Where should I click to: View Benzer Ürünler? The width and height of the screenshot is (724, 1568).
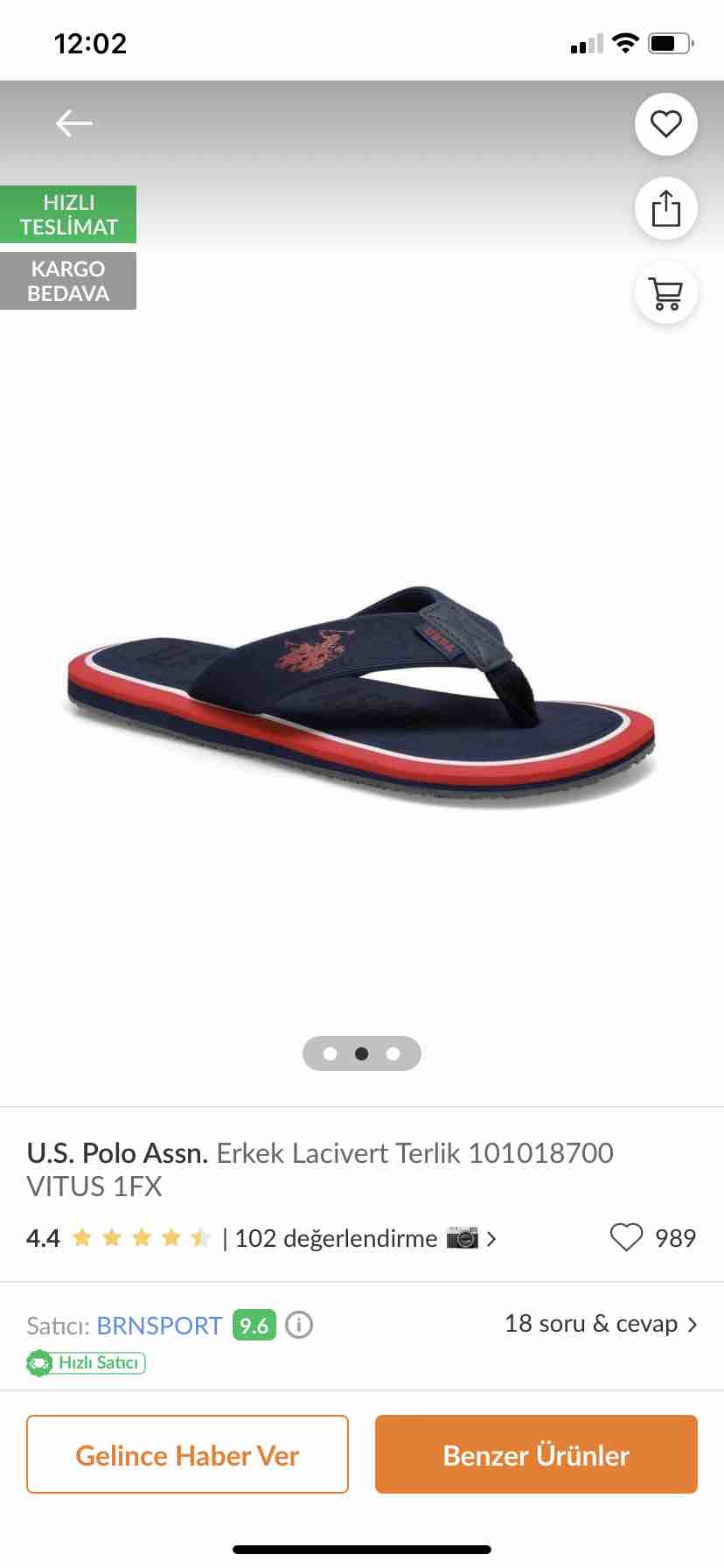(x=536, y=1454)
